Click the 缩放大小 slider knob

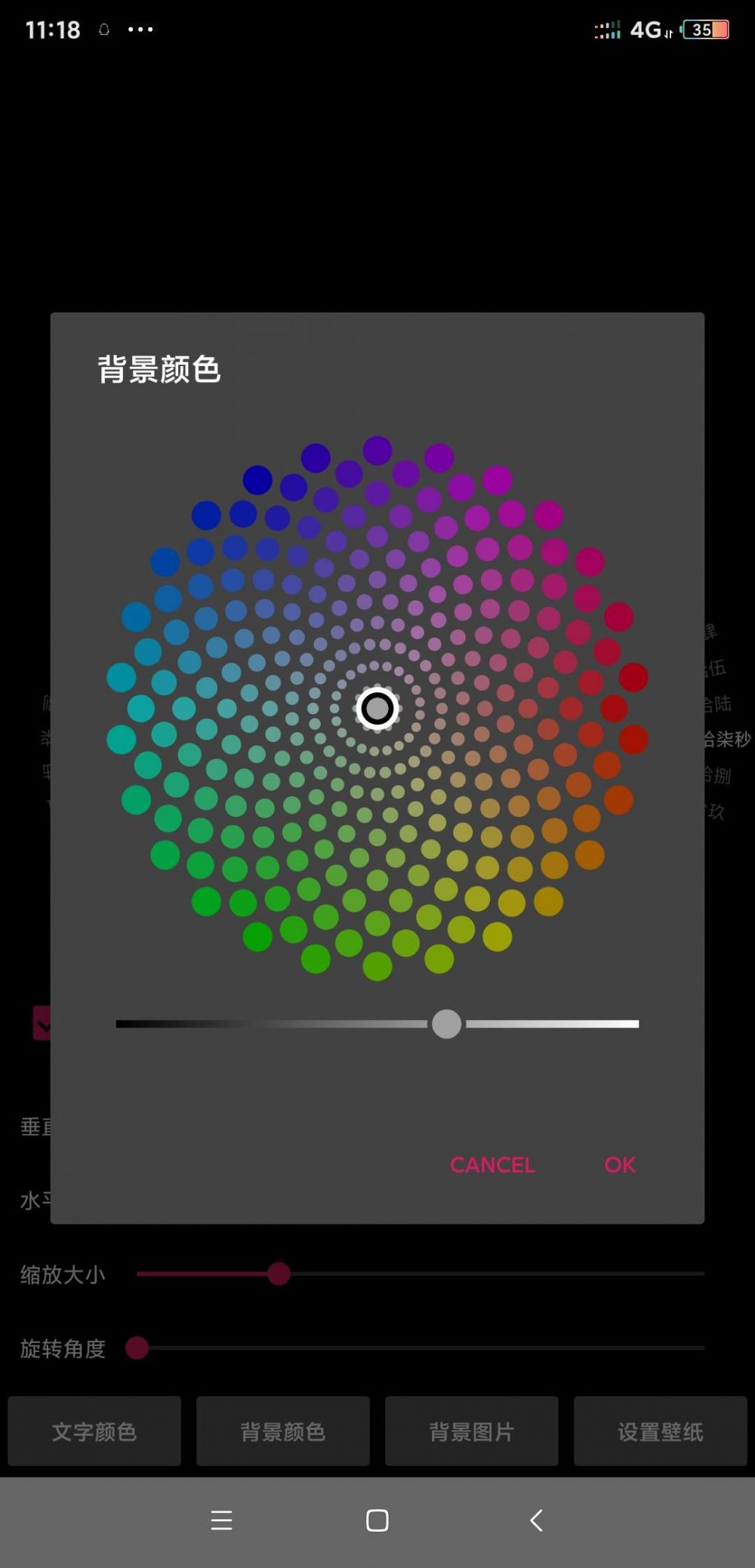(279, 1274)
